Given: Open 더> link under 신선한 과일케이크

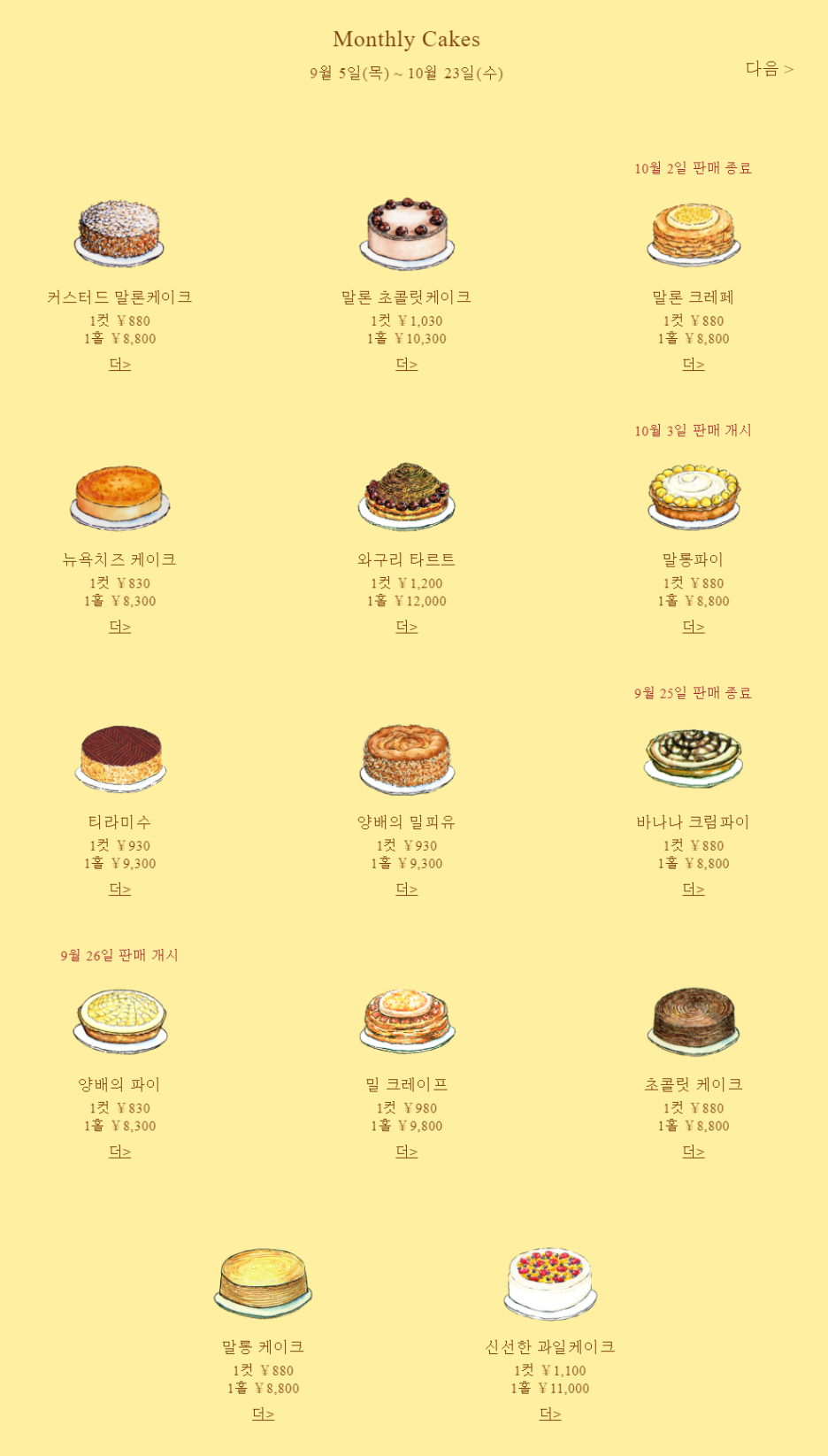Looking at the screenshot, I should 550,1414.
